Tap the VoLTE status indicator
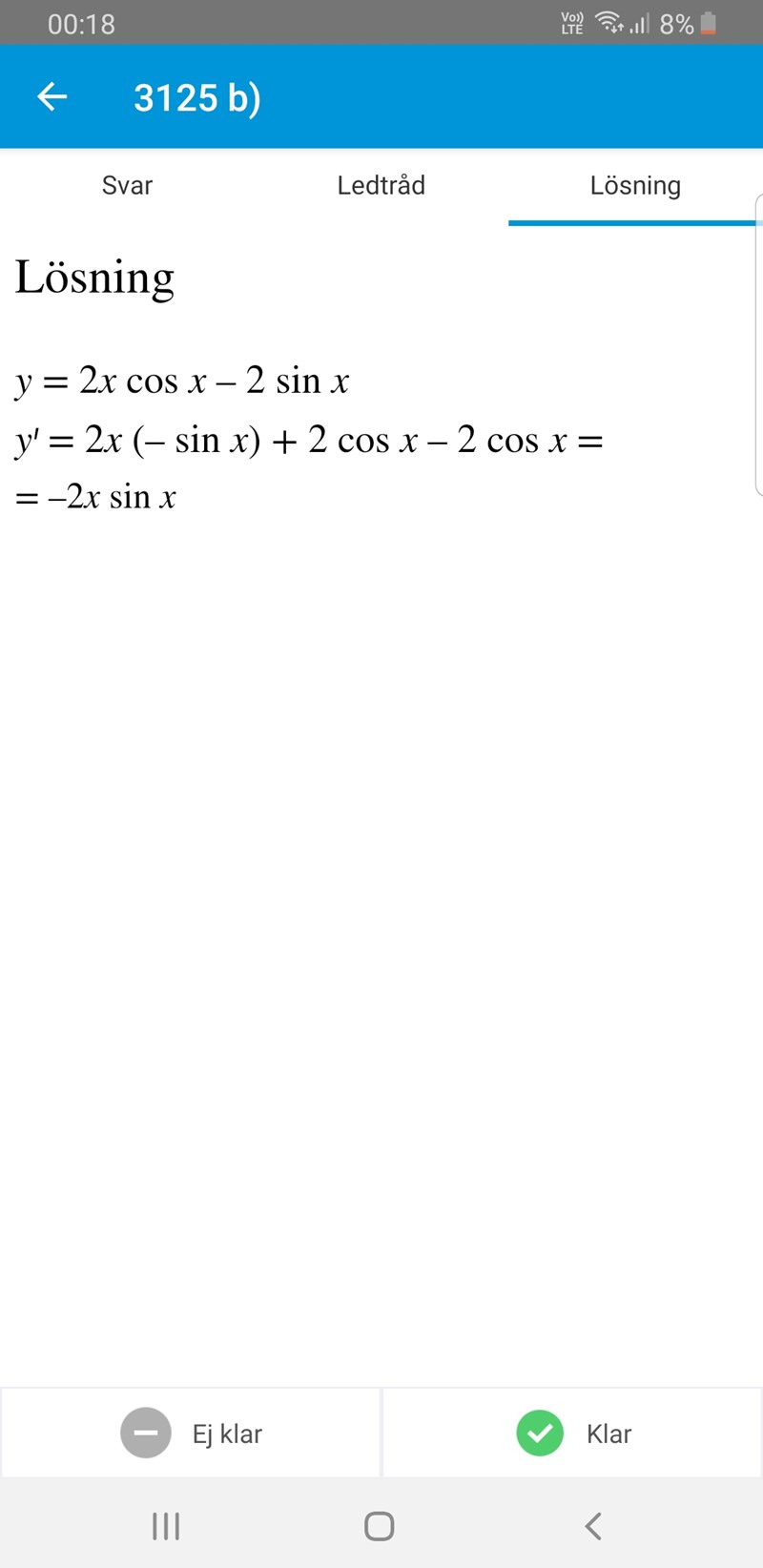The width and height of the screenshot is (763, 1568). (x=571, y=21)
